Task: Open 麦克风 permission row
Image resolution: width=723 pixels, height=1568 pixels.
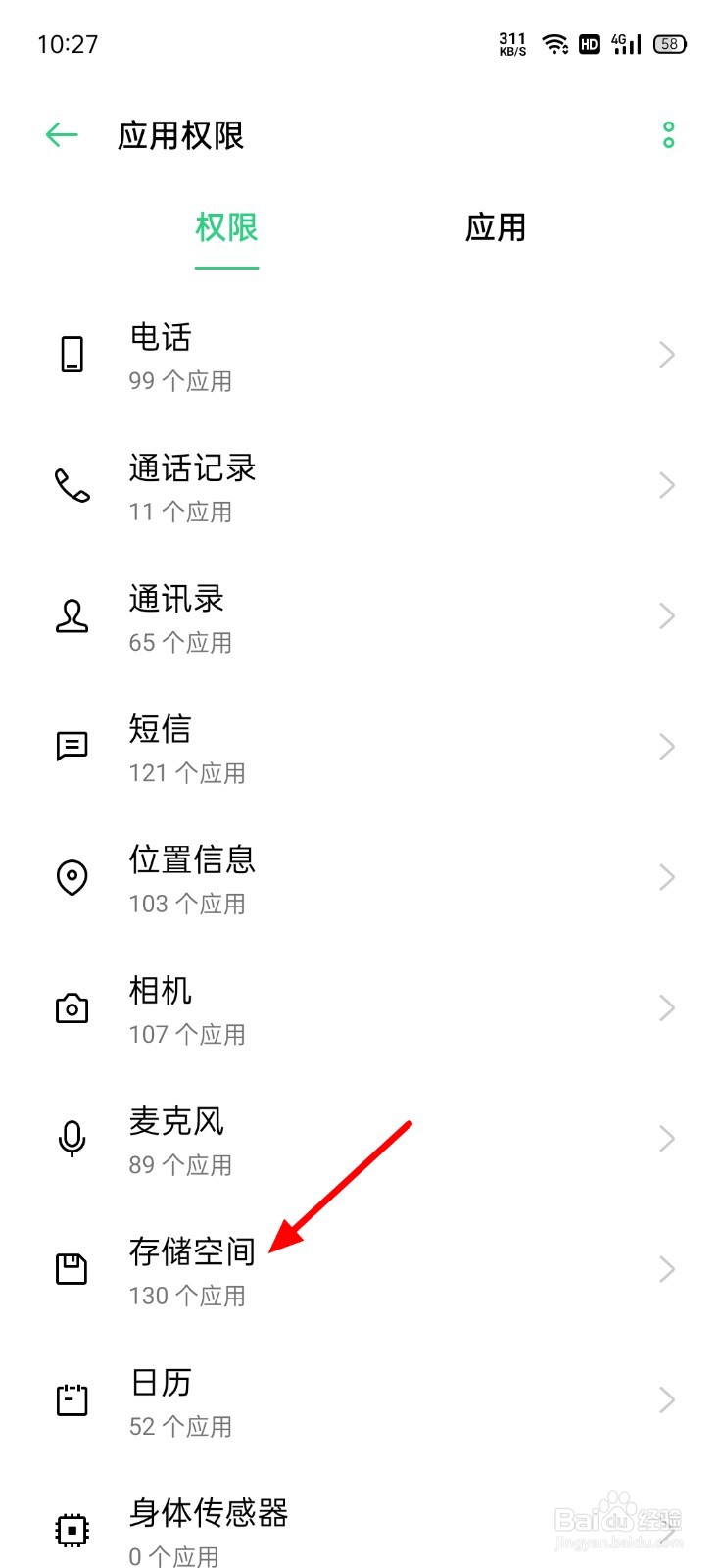Action: [361, 1139]
